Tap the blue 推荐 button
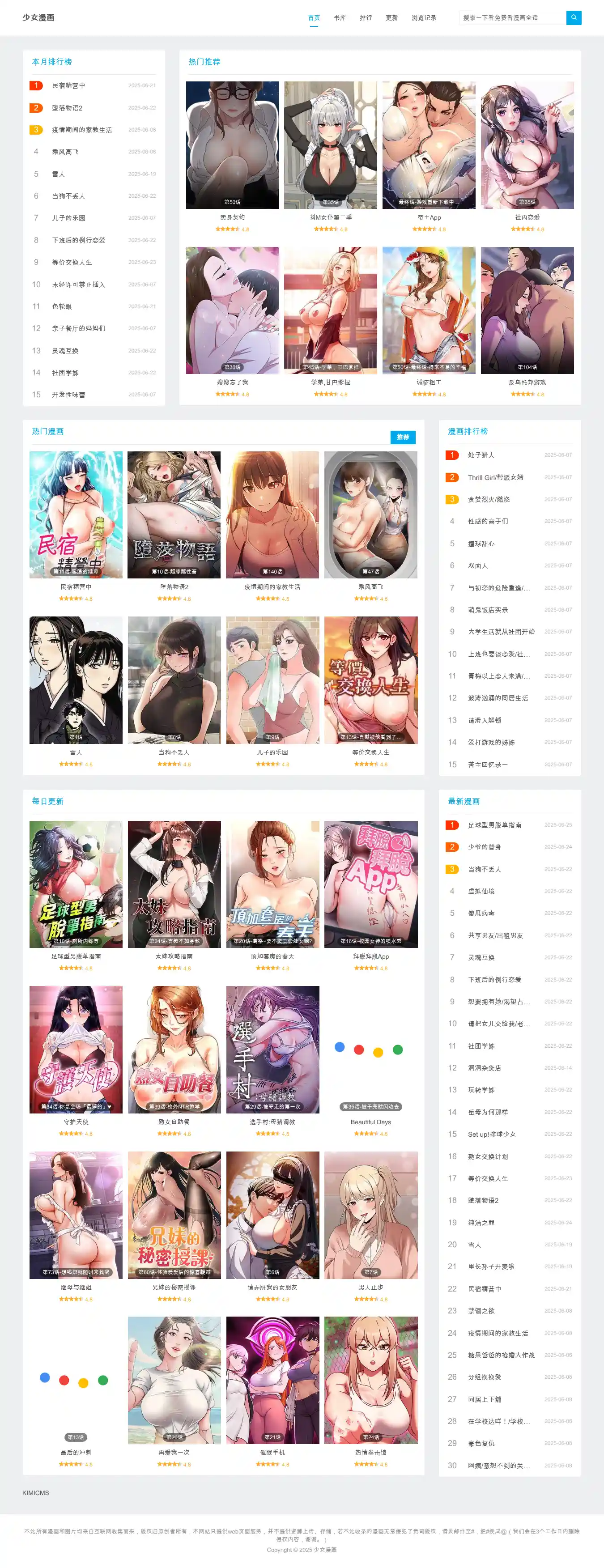The image size is (604, 1568). (403, 437)
